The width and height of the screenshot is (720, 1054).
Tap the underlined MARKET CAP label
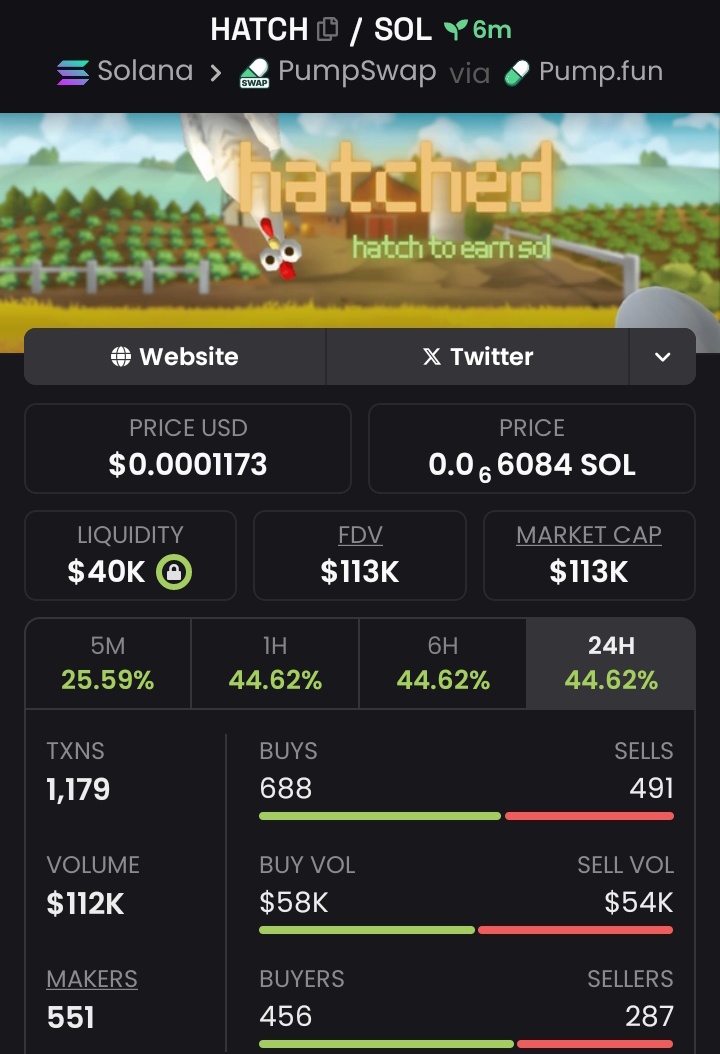point(589,535)
